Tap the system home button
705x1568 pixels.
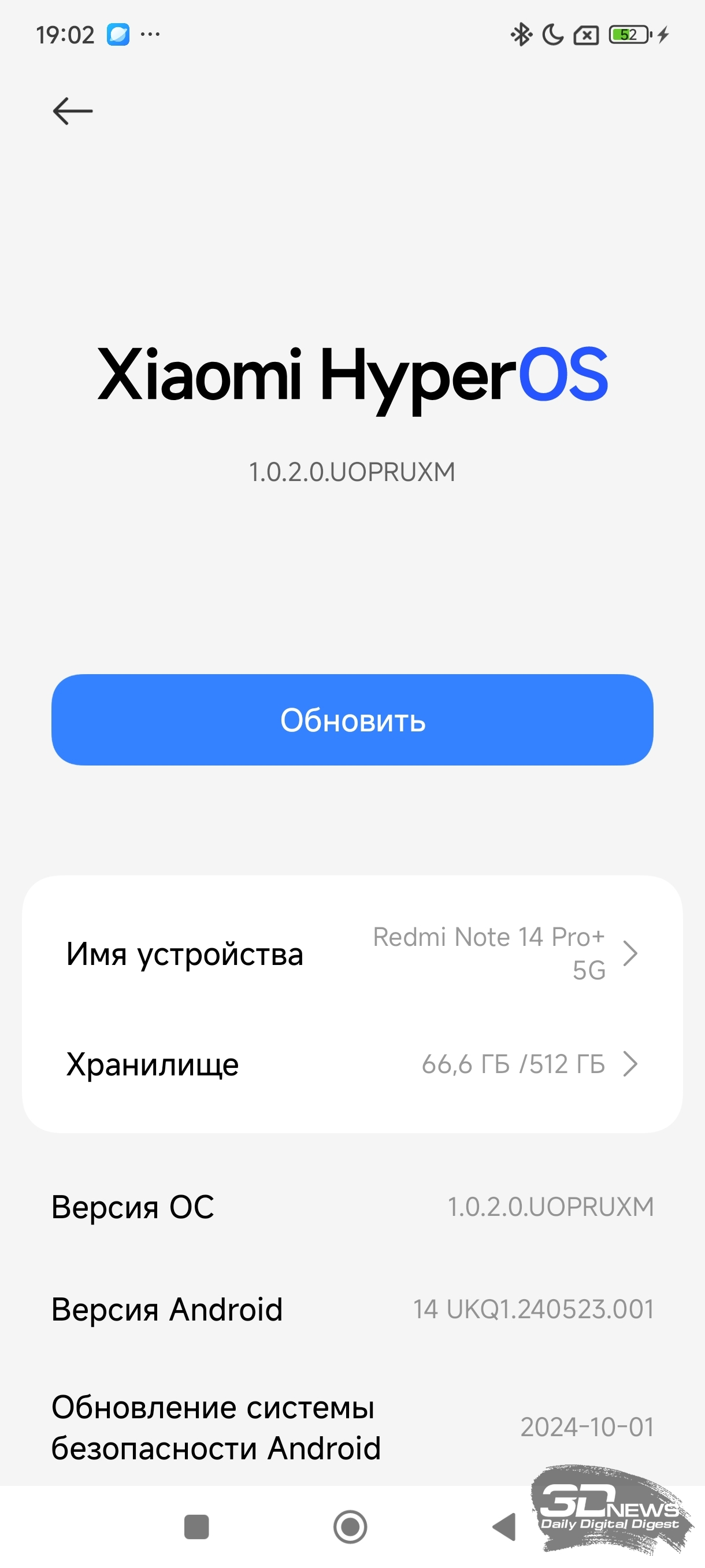pyautogui.click(x=350, y=1526)
